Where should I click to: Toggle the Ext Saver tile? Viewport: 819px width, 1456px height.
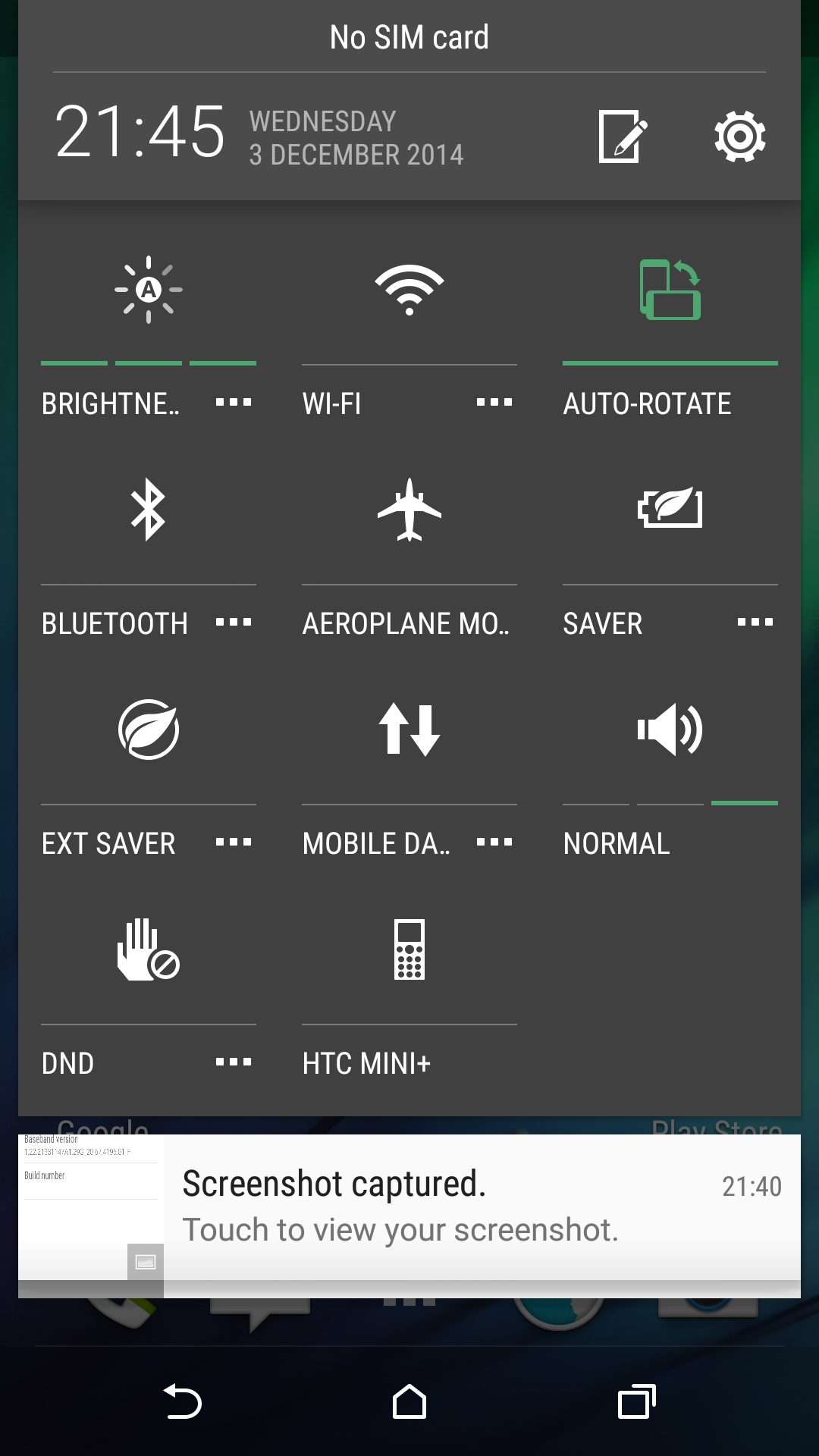[x=149, y=730]
